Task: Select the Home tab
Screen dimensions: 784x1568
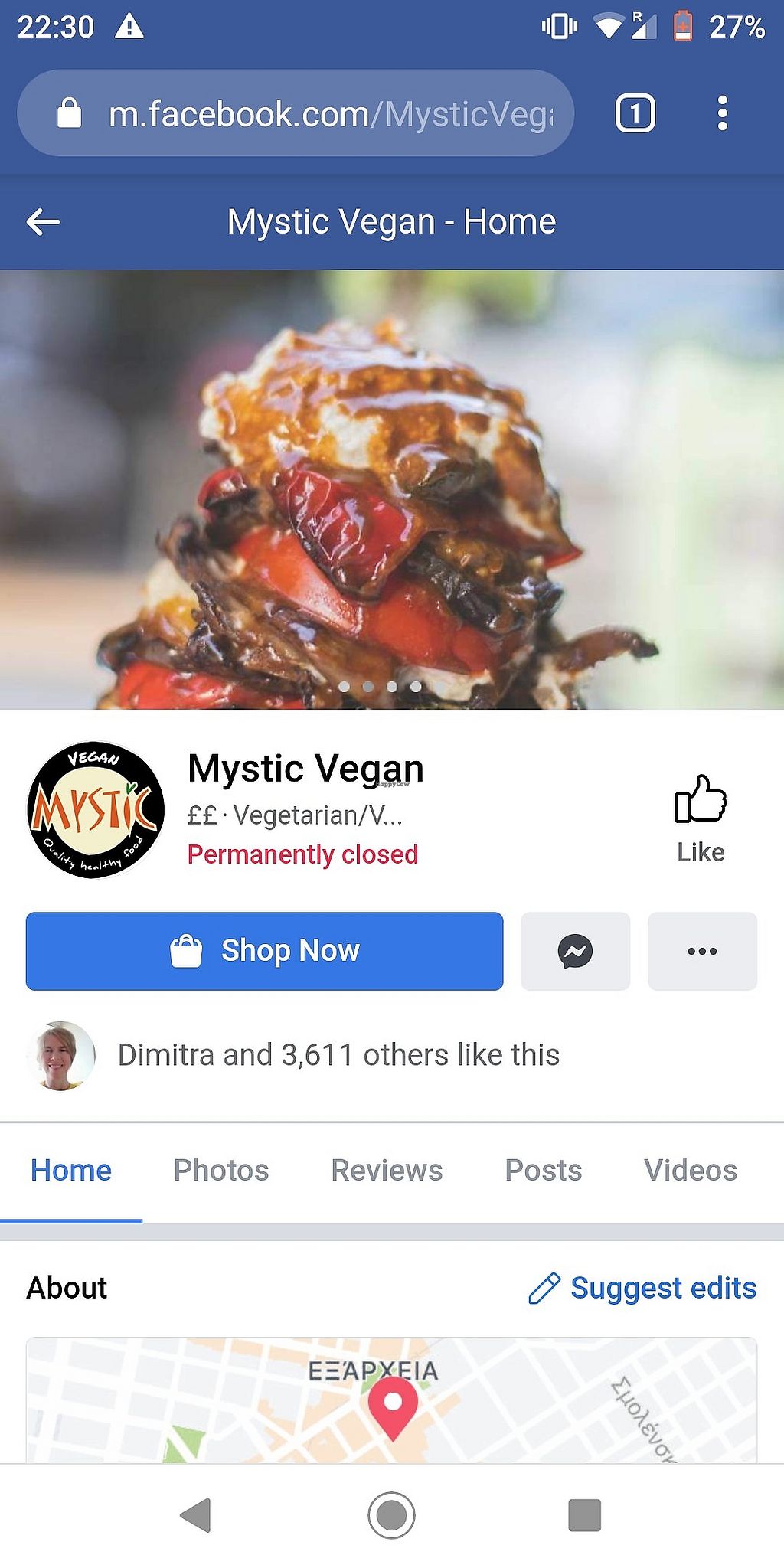Action: pos(70,1170)
